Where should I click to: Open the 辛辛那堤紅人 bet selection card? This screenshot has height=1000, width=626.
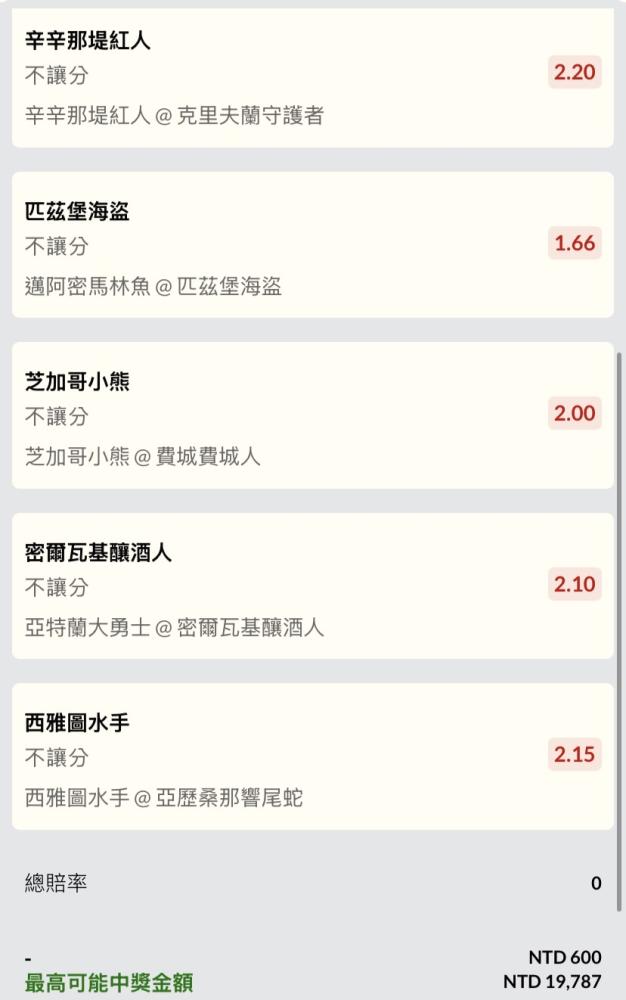[312, 78]
